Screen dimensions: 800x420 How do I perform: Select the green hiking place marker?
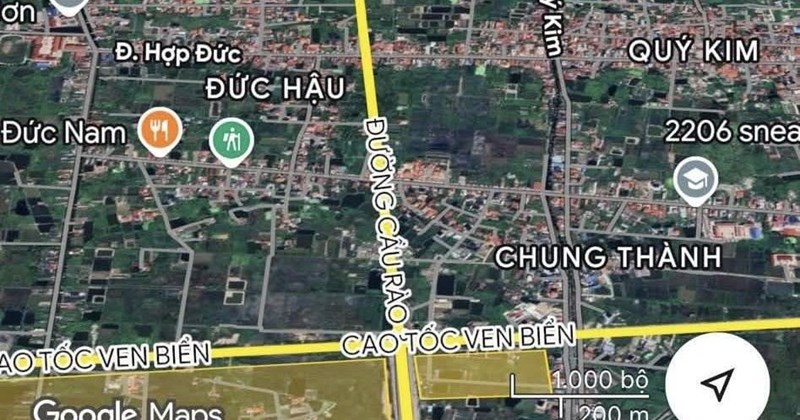pyautogui.click(x=232, y=139)
